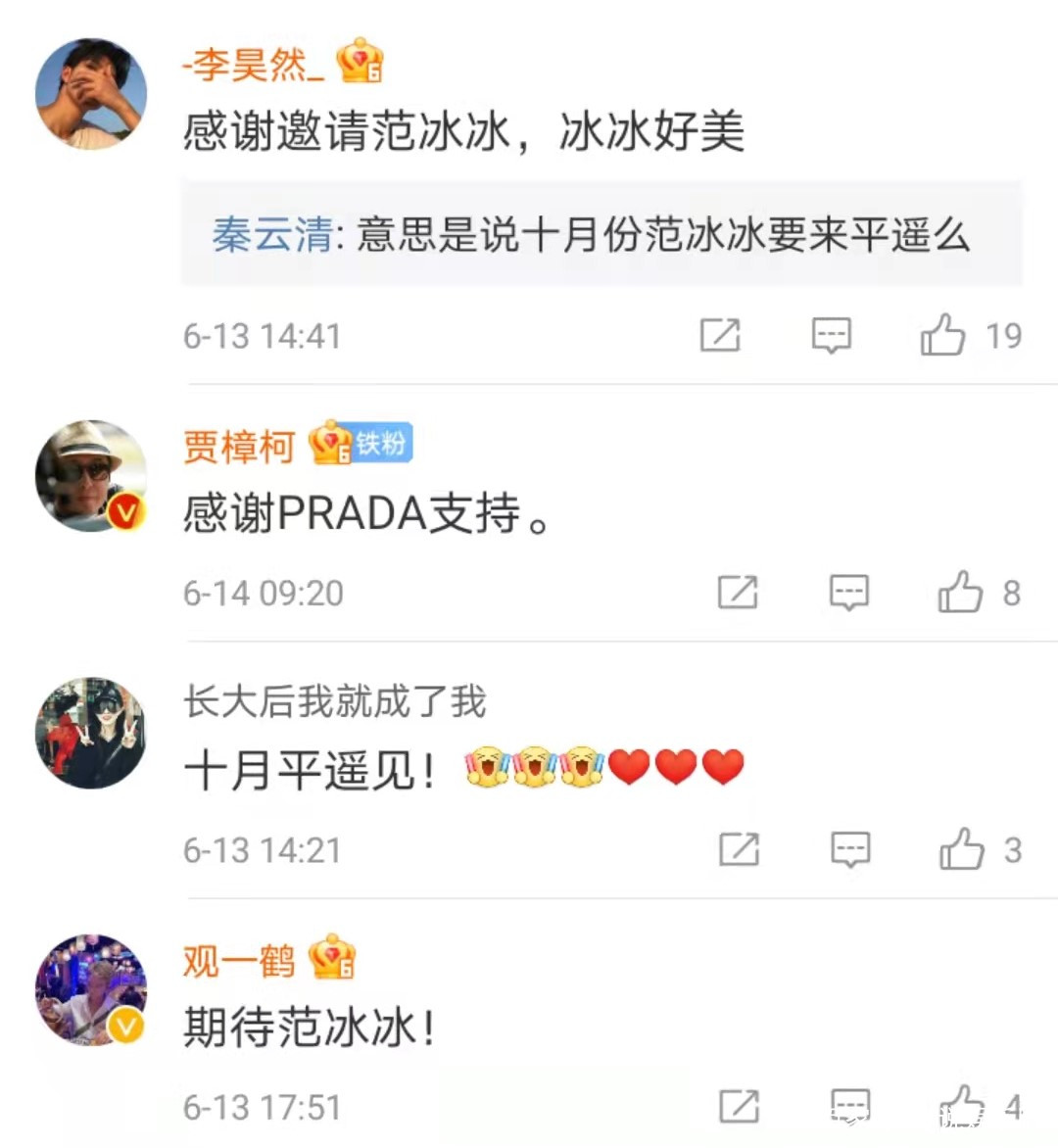Reply to 李昊然's comment
Image resolution: width=1058 pixels, height=1148 pixels.
(831, 336)
